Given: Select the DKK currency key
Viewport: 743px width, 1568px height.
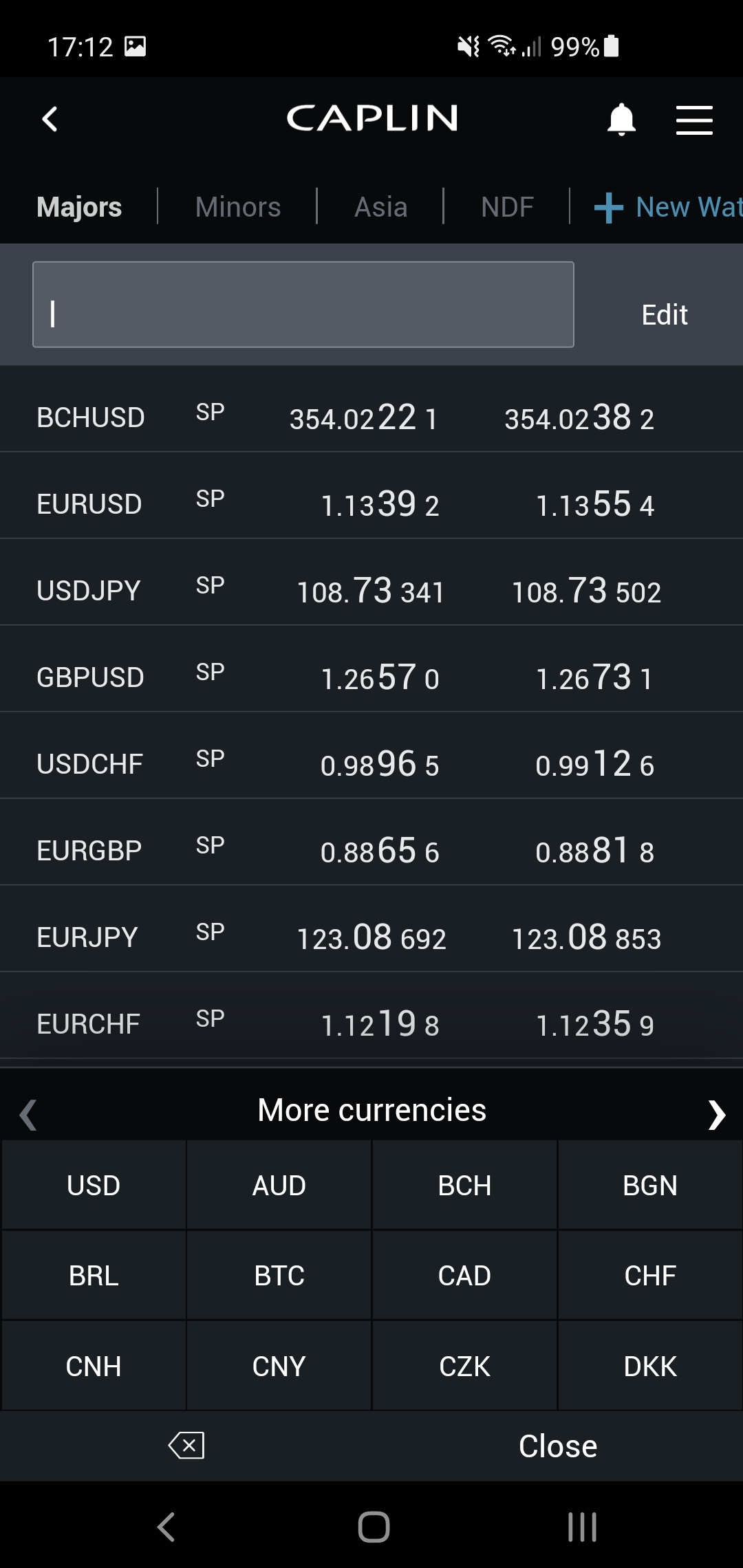Looking at the screenshot, I should coord(650,1366).
